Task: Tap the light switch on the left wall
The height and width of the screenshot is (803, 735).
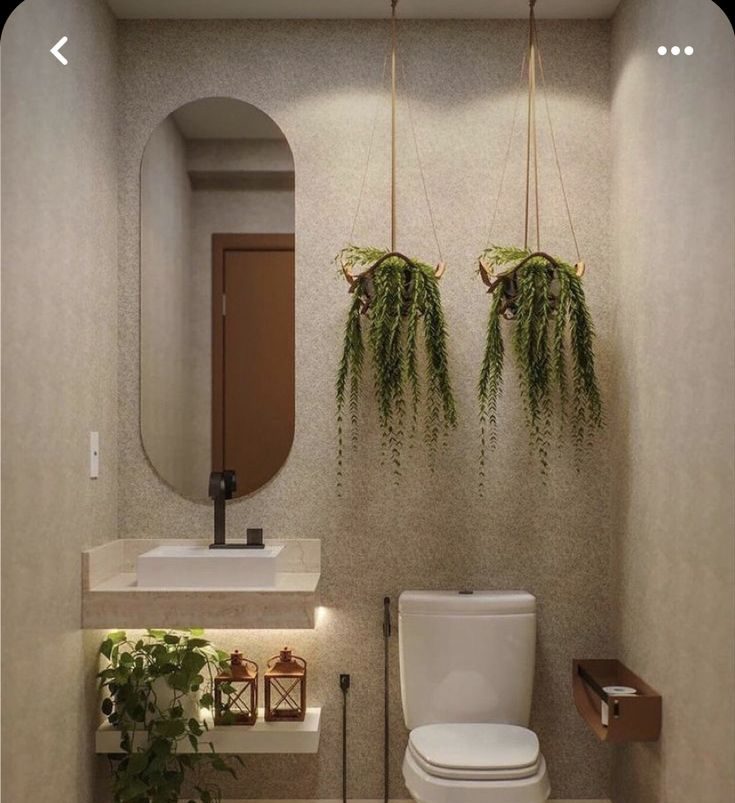Action: click(92, 455)
